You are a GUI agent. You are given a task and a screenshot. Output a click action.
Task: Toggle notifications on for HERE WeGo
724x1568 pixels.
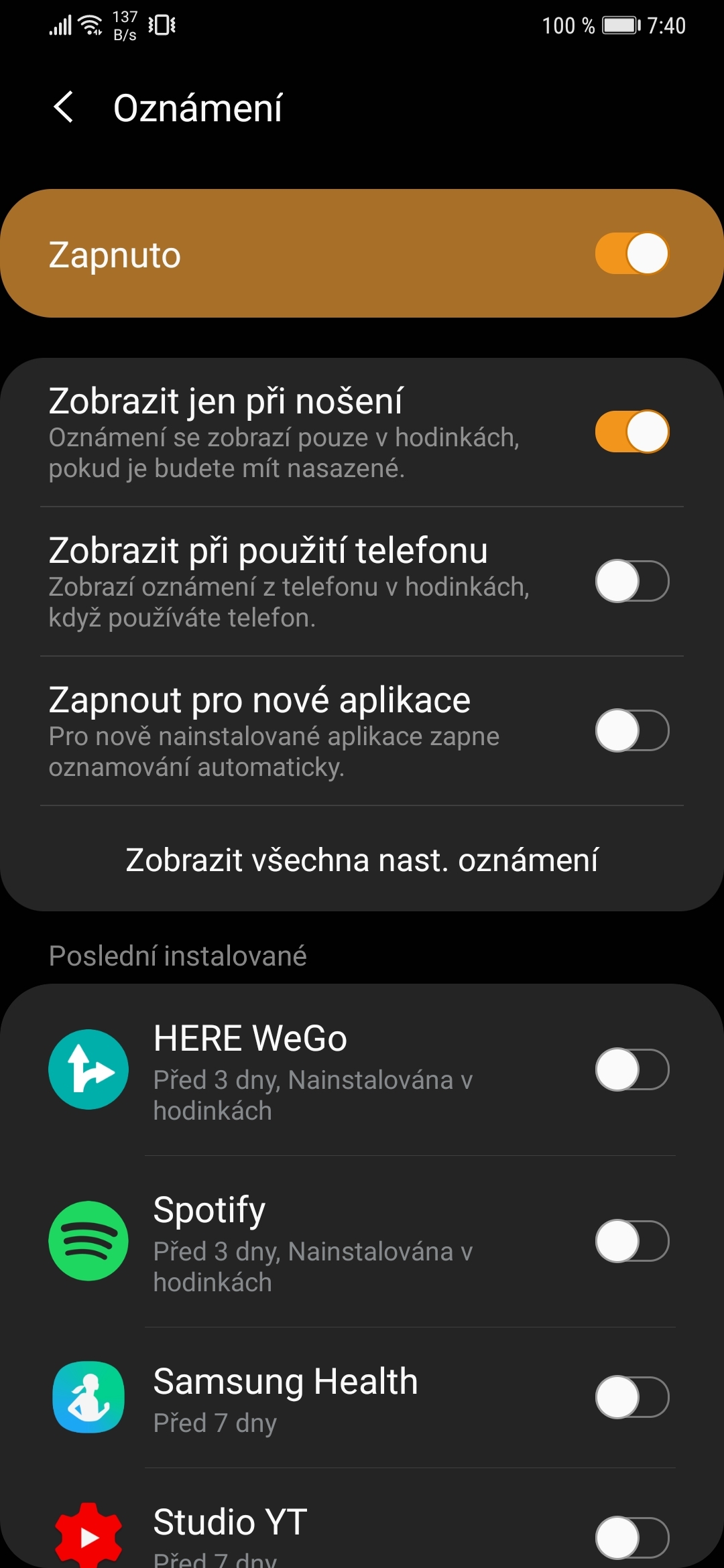pos(631,1069)
